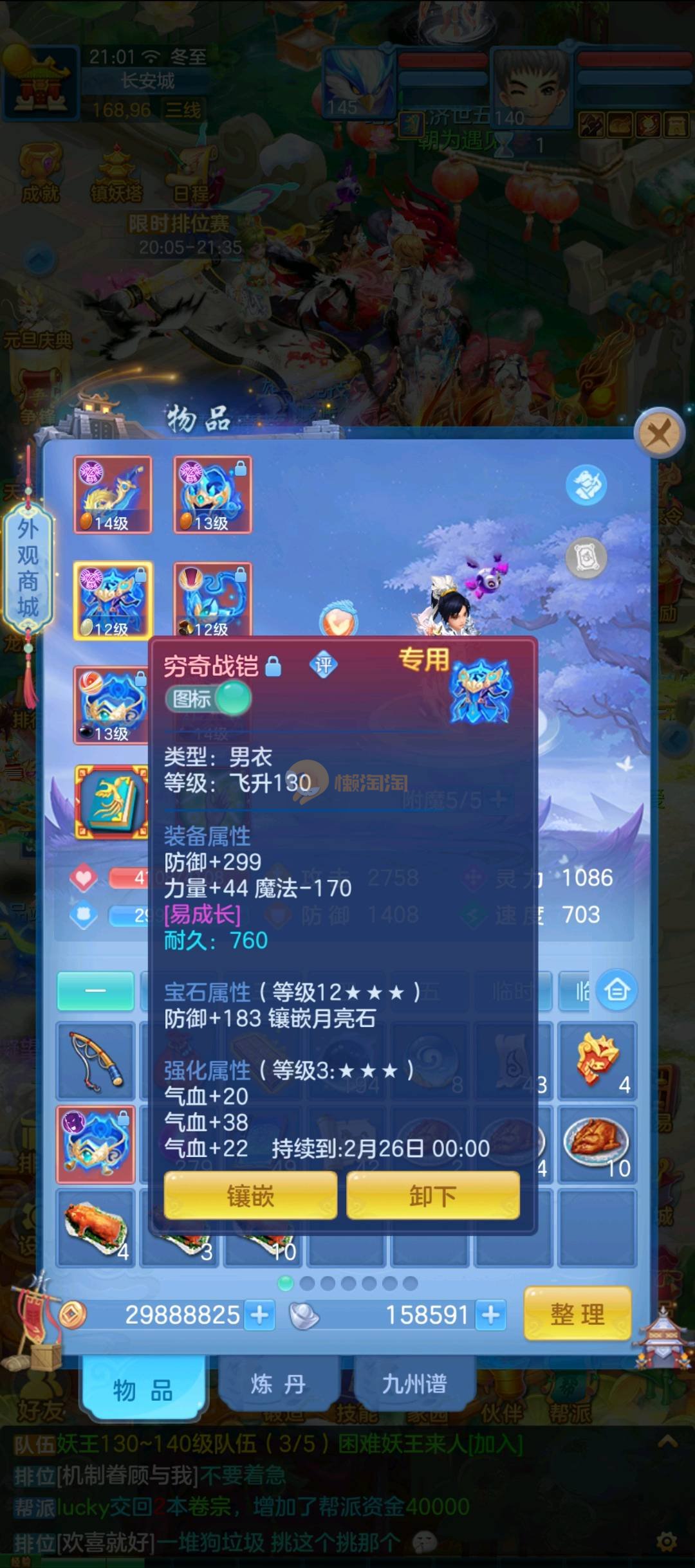Screen dimensions: 695x1568
Task: Select the level 14 weapon slot
Action: click(x=113, y=495)
